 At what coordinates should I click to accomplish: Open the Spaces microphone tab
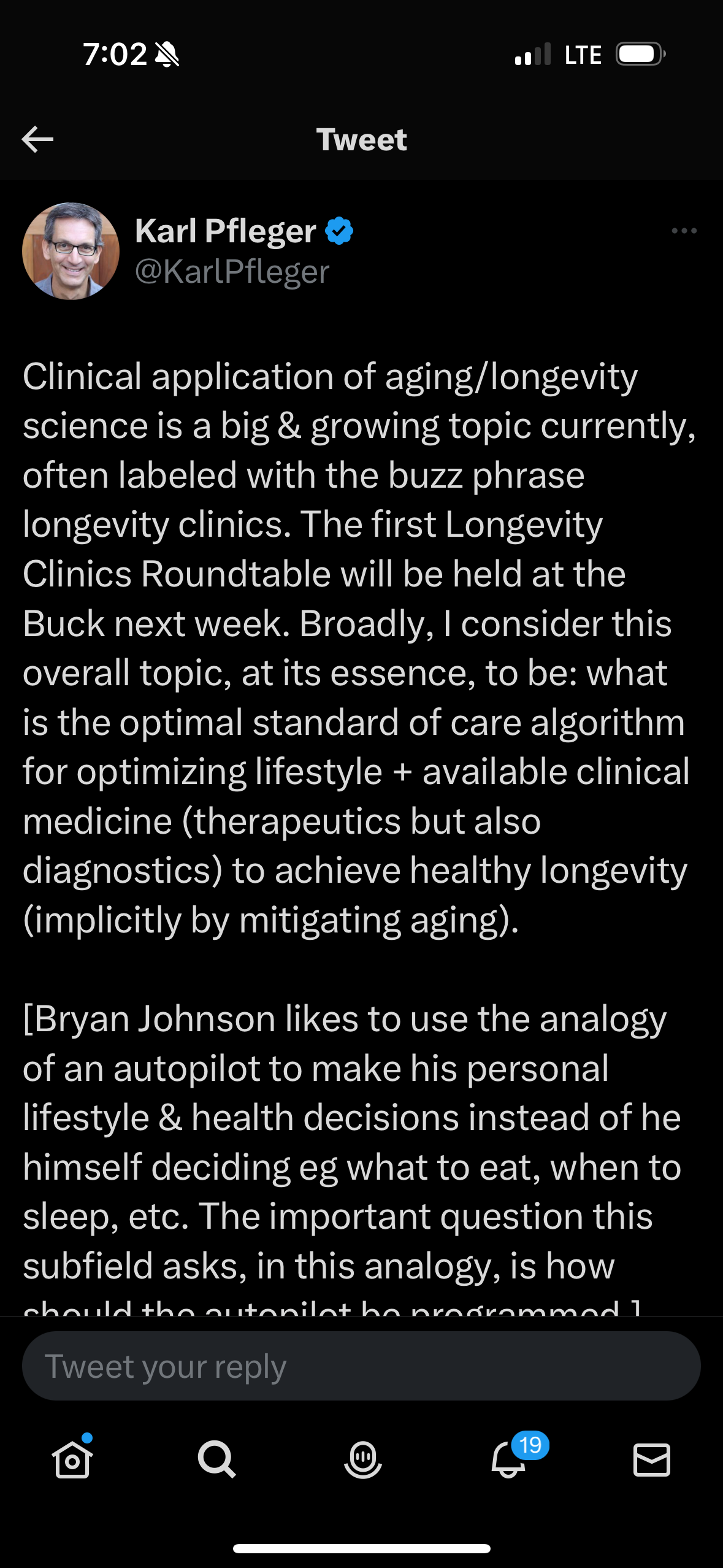click(362, 1459)
